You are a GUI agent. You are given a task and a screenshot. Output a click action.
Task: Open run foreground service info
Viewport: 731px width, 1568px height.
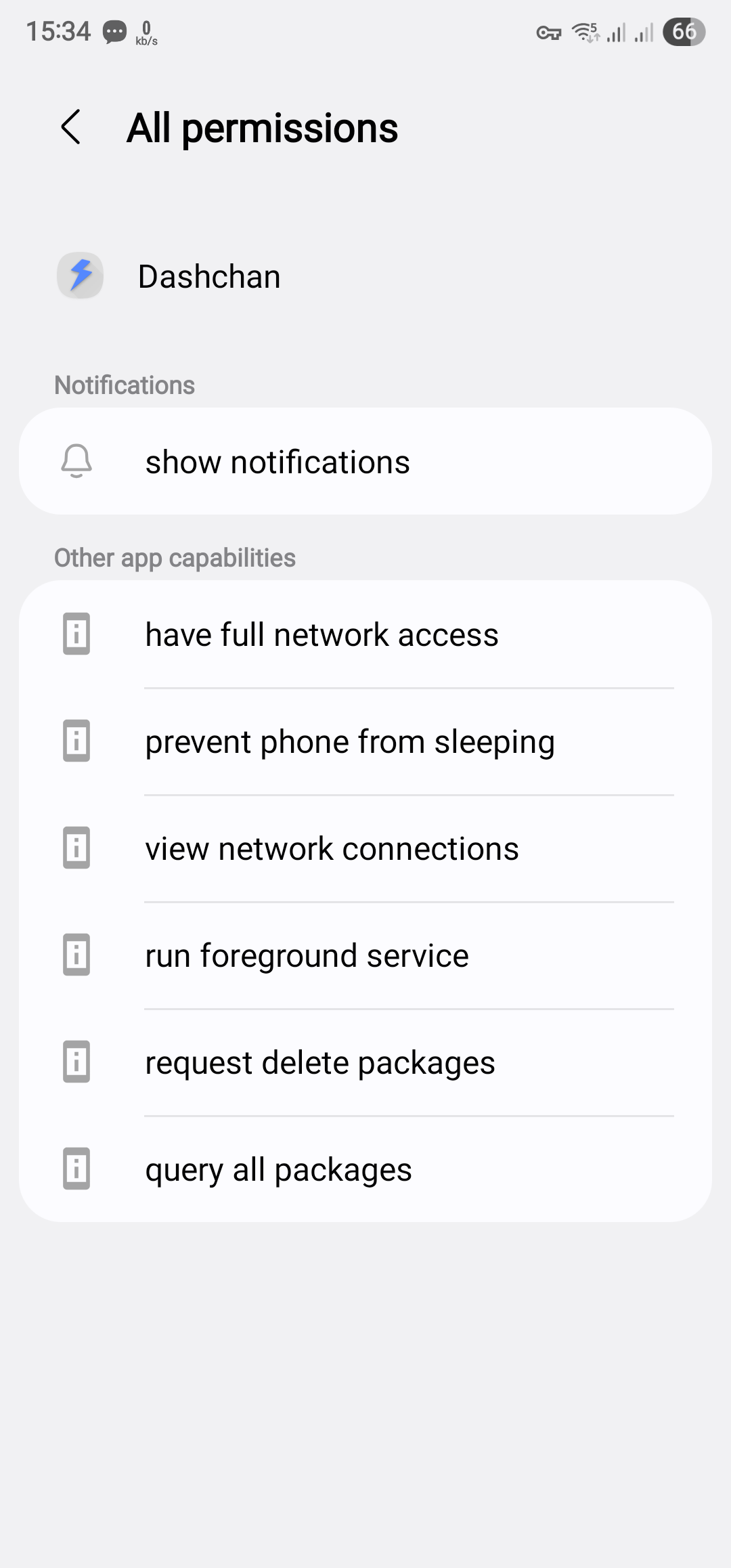click(x=365, y=955)
